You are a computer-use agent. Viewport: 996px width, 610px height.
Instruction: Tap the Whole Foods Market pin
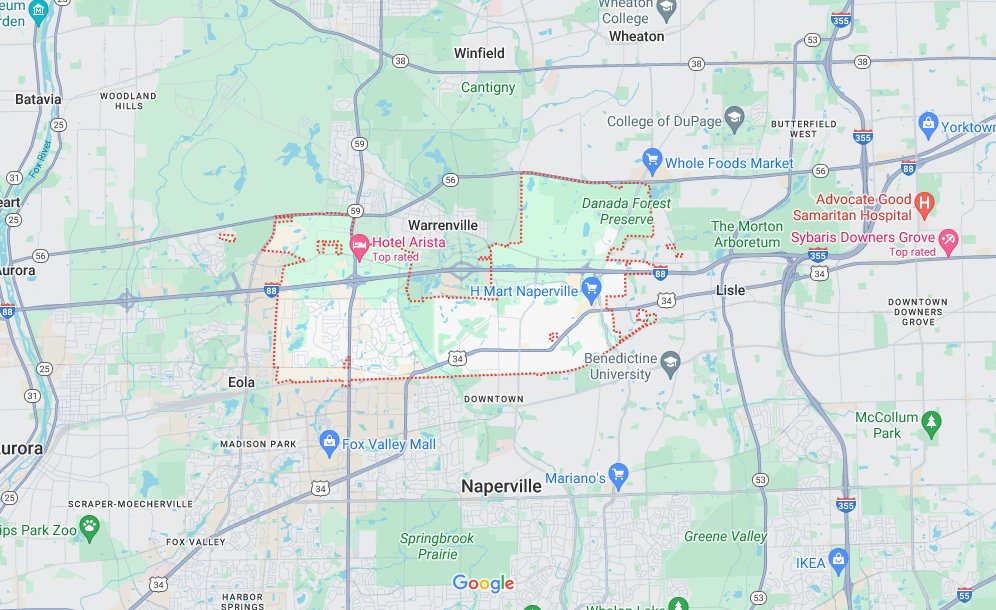click(652, 161)
